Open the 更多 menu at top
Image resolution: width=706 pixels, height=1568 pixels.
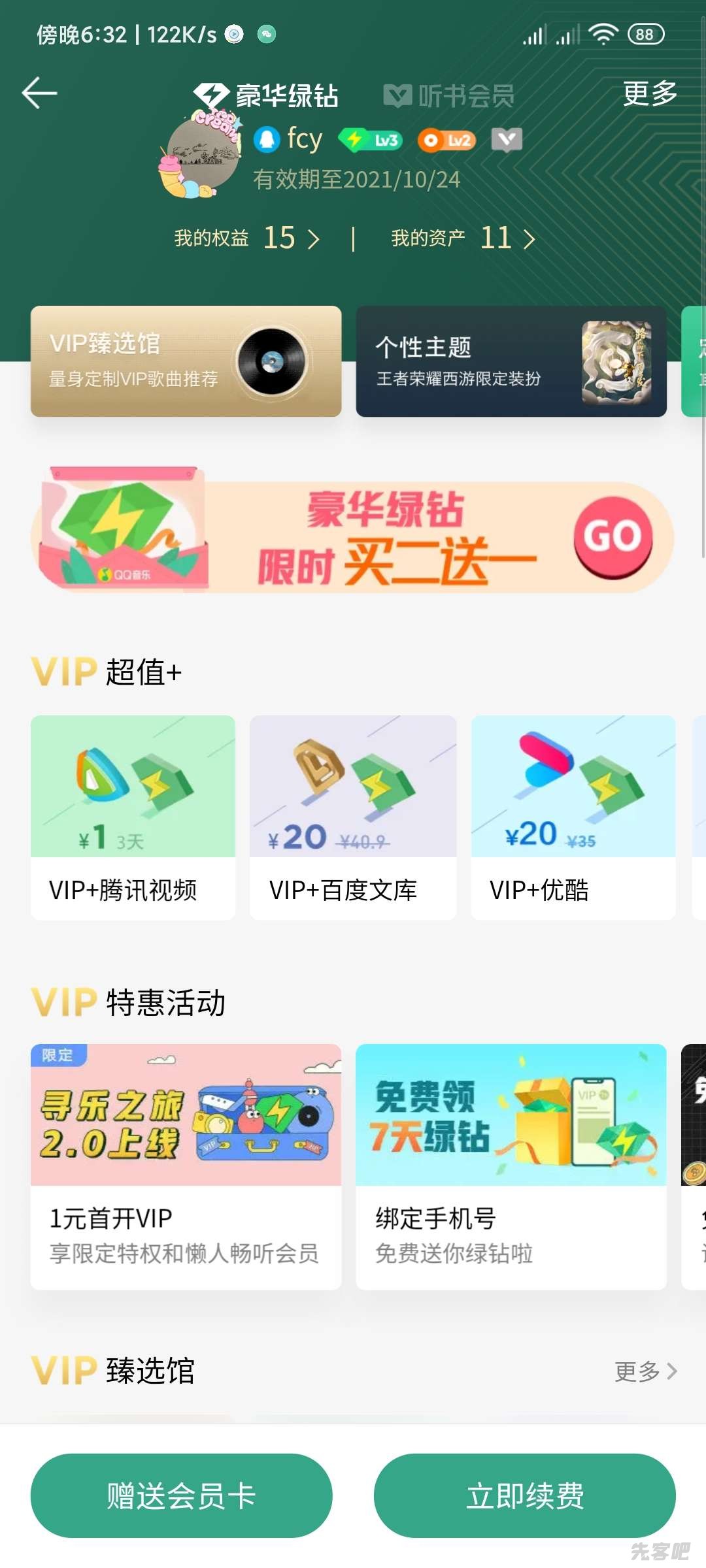tap(649, 93)
